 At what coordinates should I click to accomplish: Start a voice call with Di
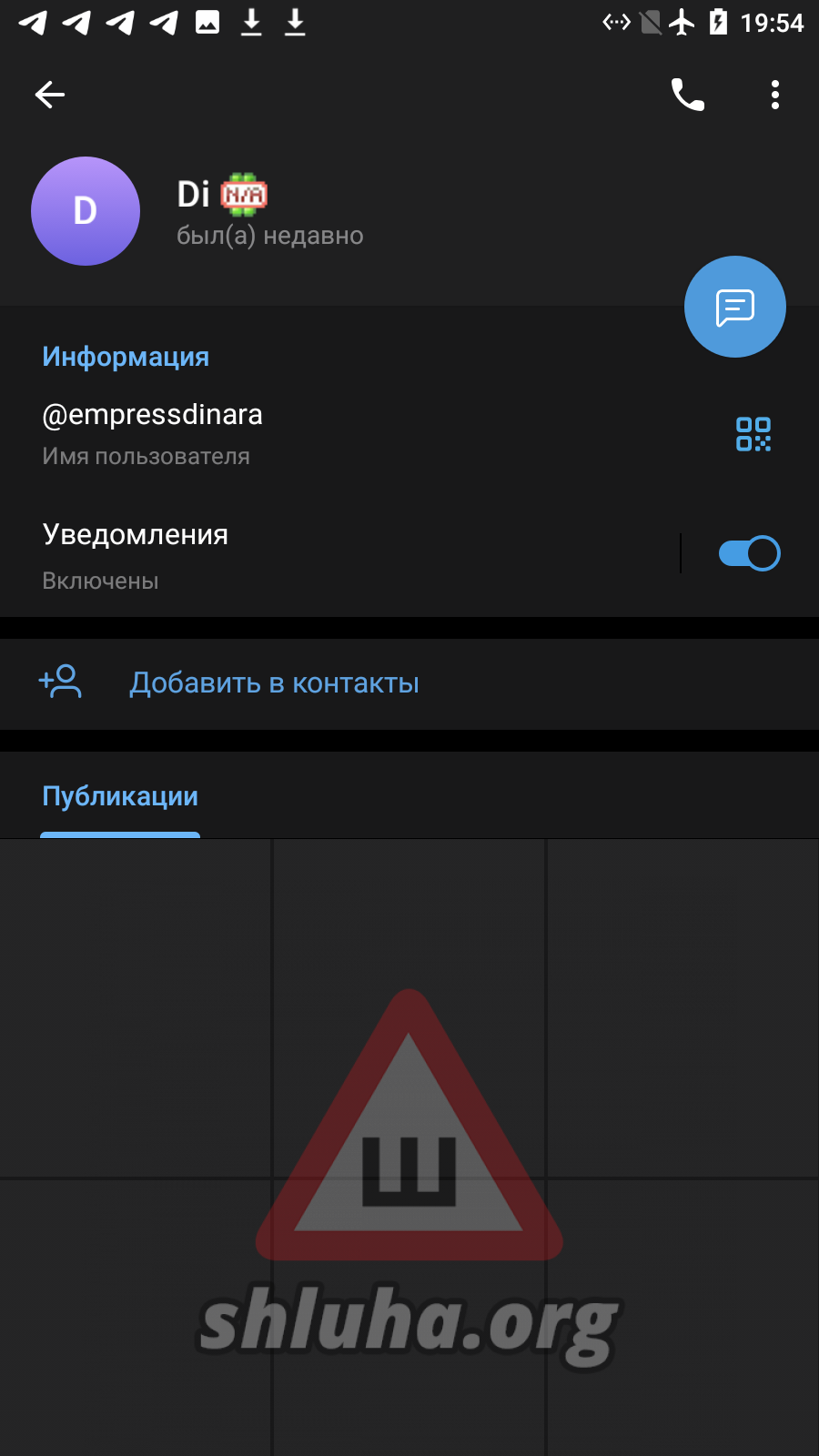pos(687,95)
